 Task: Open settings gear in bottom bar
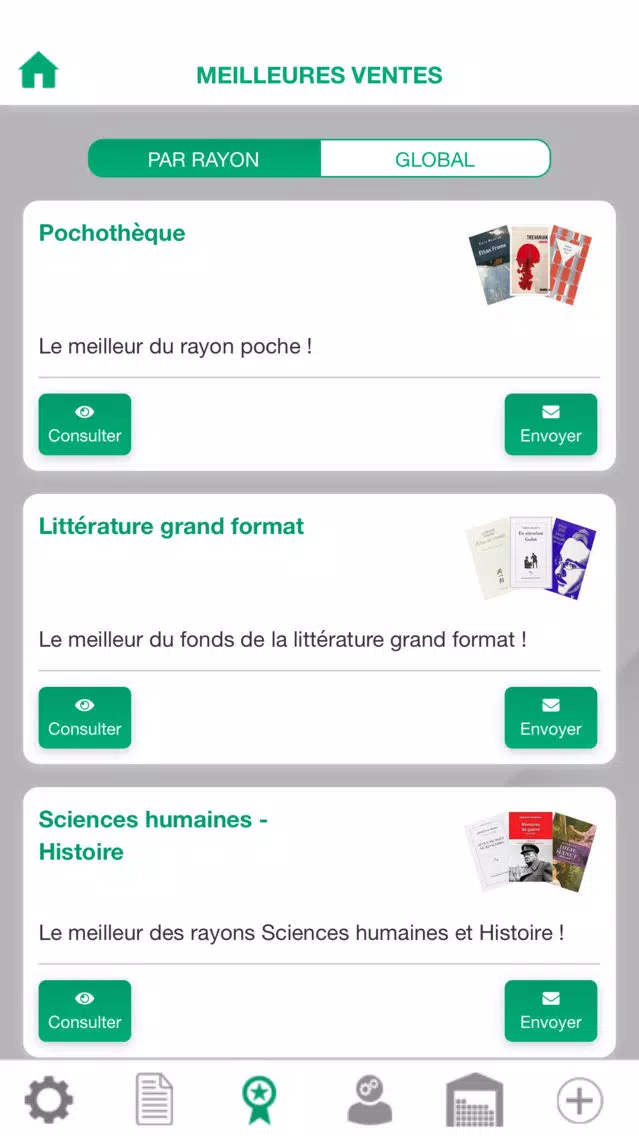point(49,1100)
